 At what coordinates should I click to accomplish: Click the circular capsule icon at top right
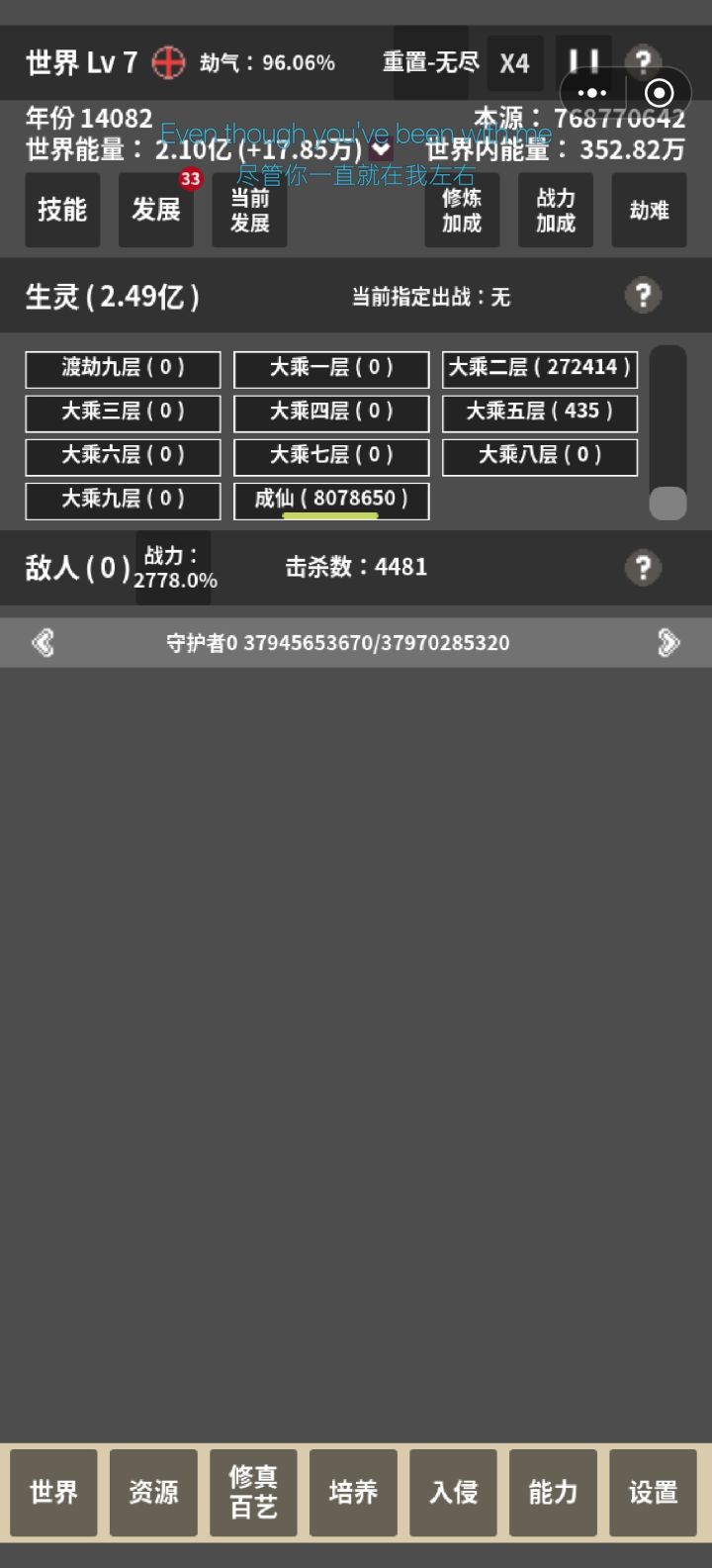point(658,93)
